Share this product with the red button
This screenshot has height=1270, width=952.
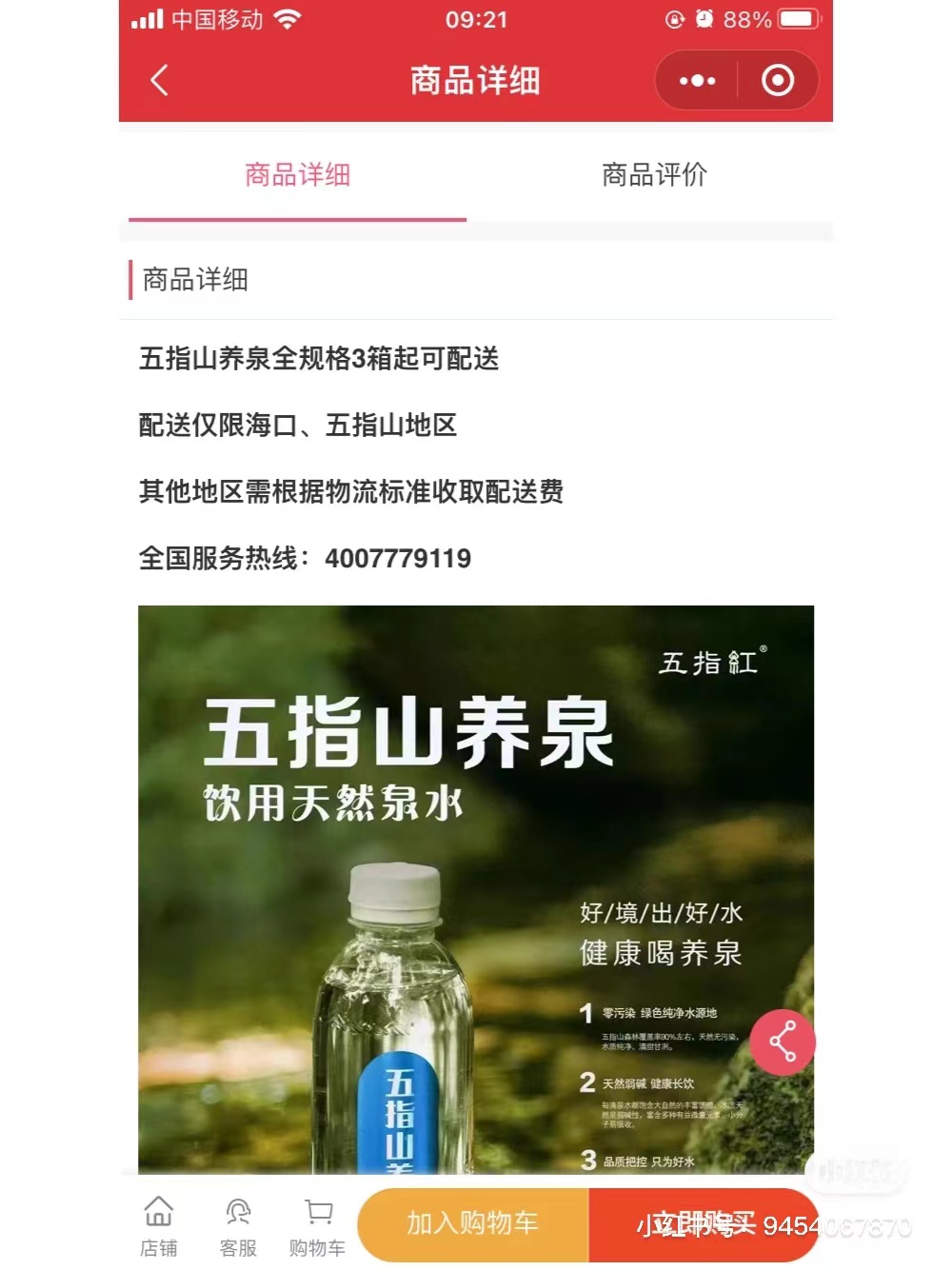coord(783,1042)
